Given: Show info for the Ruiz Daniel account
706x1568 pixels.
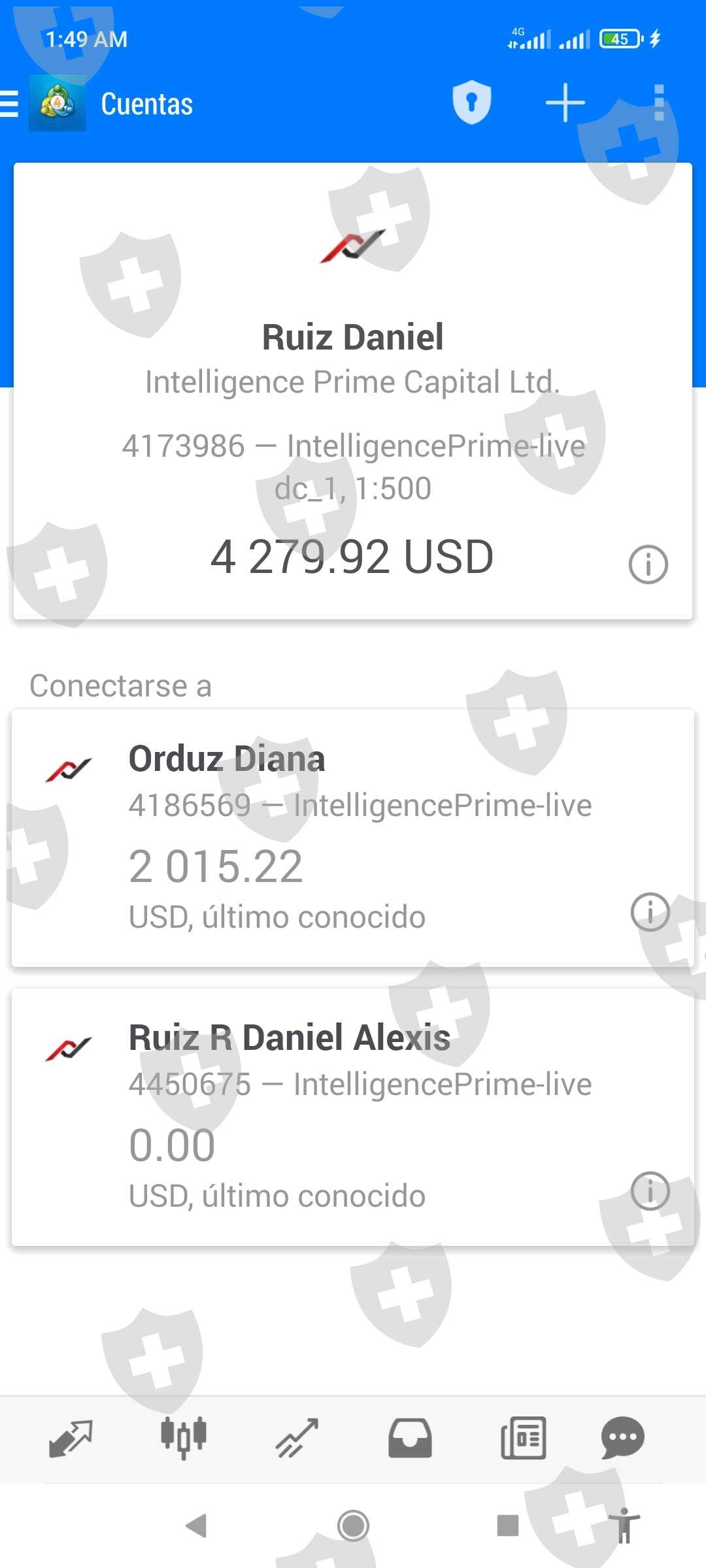Looking at the screenshot, I should [648, 564].
